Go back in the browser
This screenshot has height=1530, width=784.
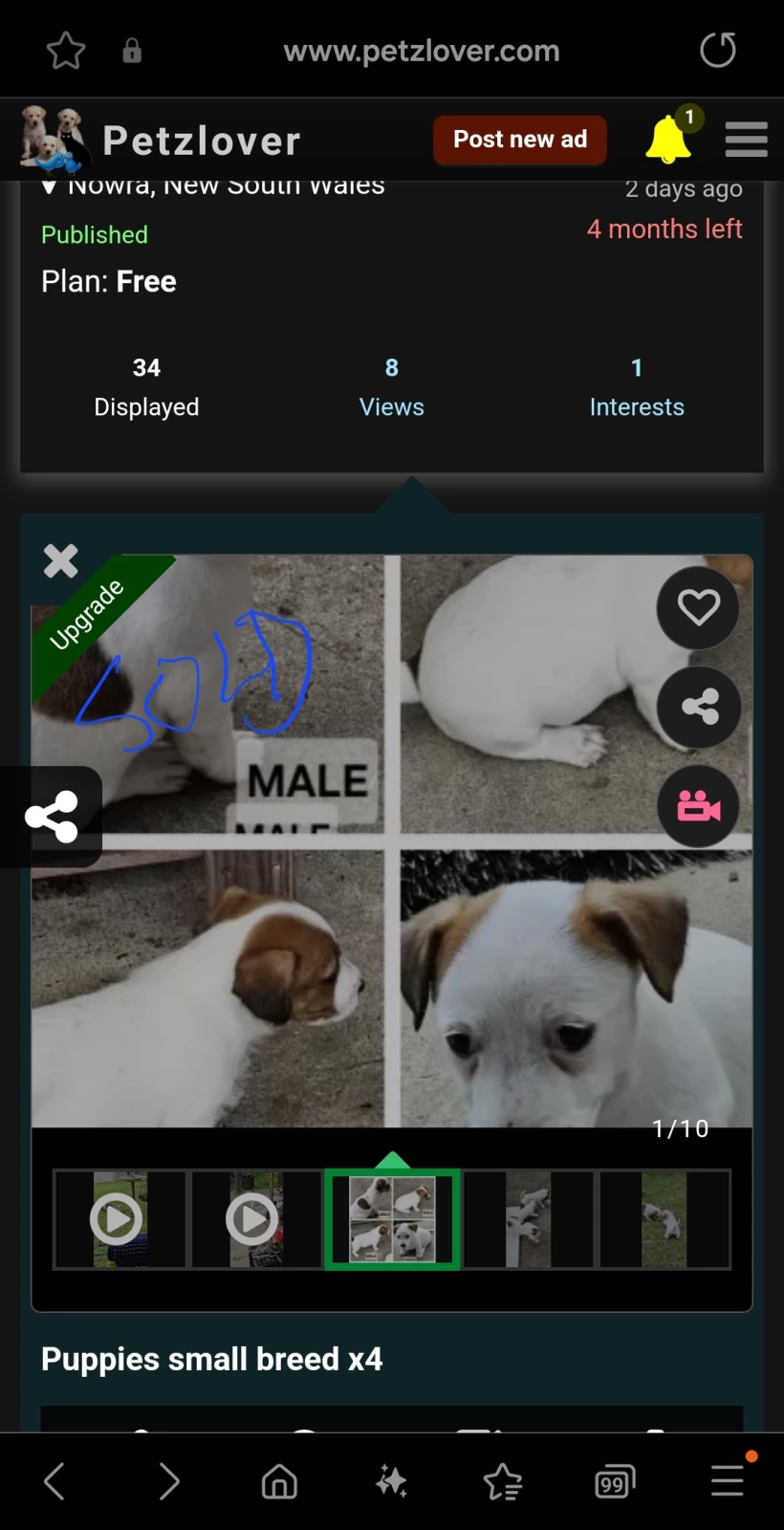coord(54,1481)
